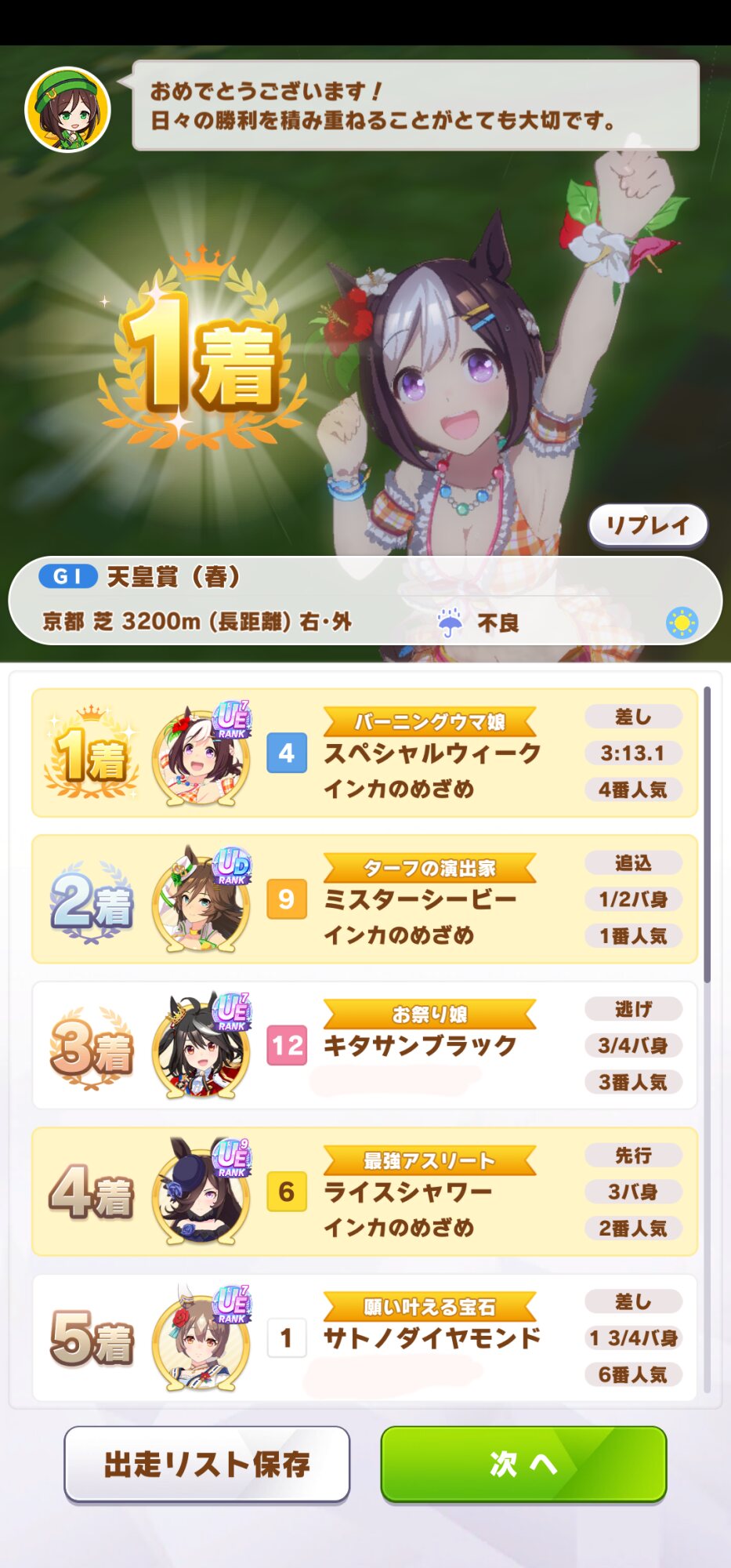View キタサンブラック's third place row
The width and height of the screenshot is (731, 1568).
point(364,1045)
